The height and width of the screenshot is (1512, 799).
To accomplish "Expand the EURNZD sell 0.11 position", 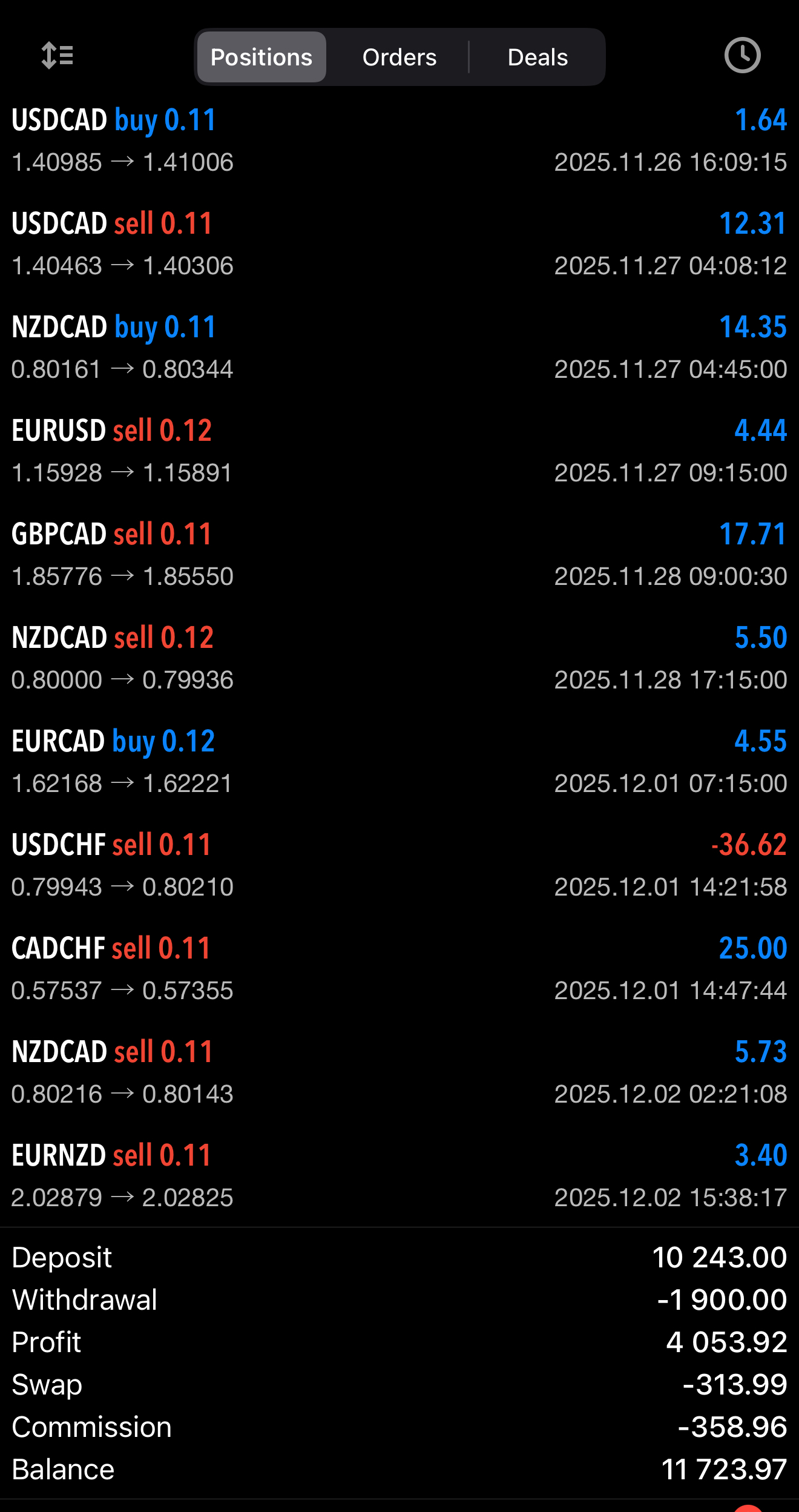I will 399,1176.
